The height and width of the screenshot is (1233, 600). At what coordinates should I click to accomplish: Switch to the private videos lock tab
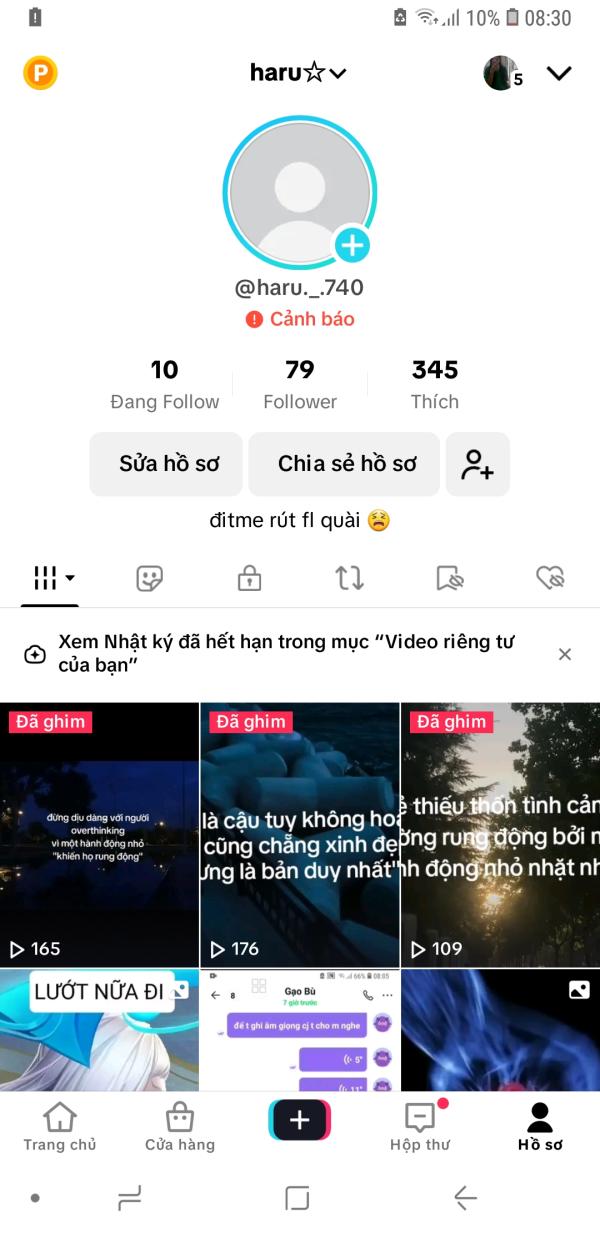point(249,578)
